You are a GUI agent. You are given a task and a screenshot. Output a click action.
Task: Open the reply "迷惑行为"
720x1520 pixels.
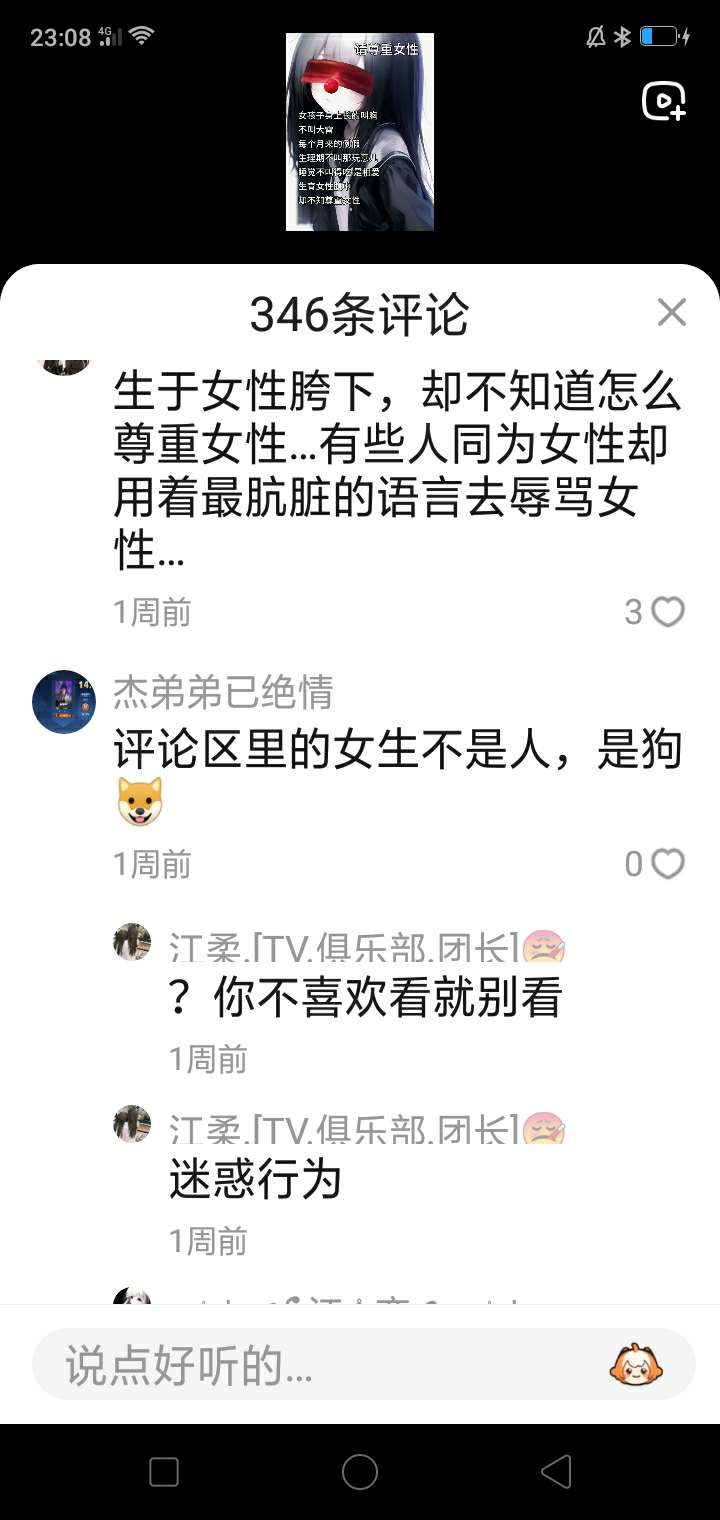tap(256, 1181)
